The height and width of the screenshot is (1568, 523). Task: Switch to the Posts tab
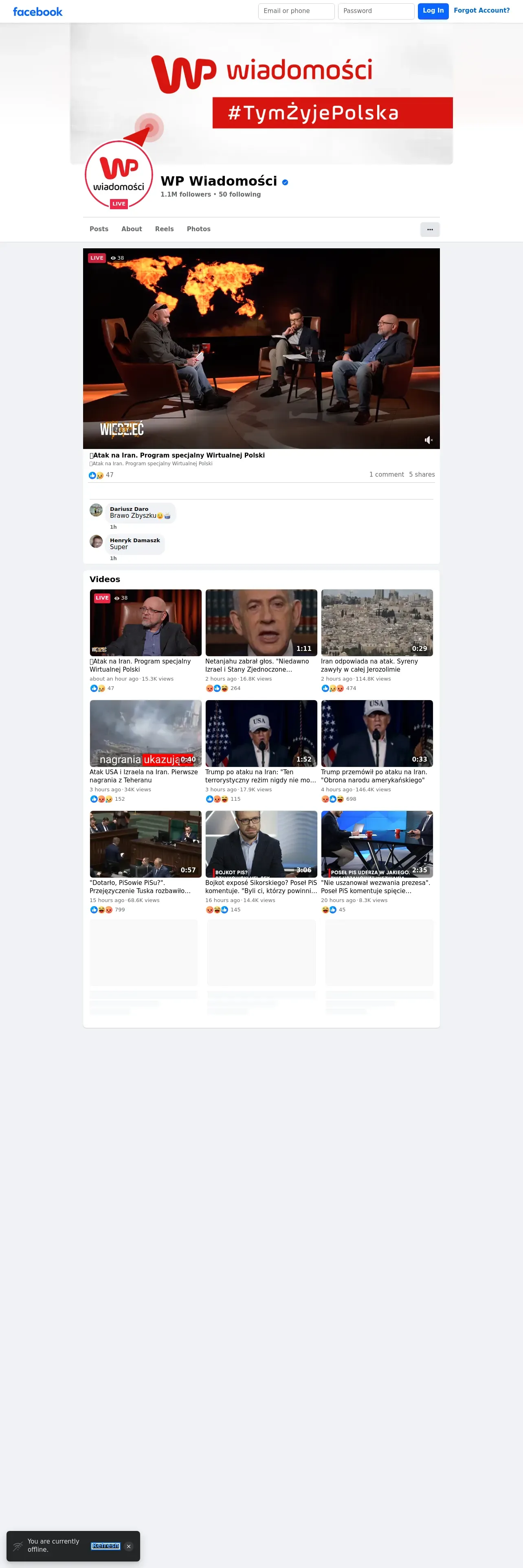tap(99, 229)
